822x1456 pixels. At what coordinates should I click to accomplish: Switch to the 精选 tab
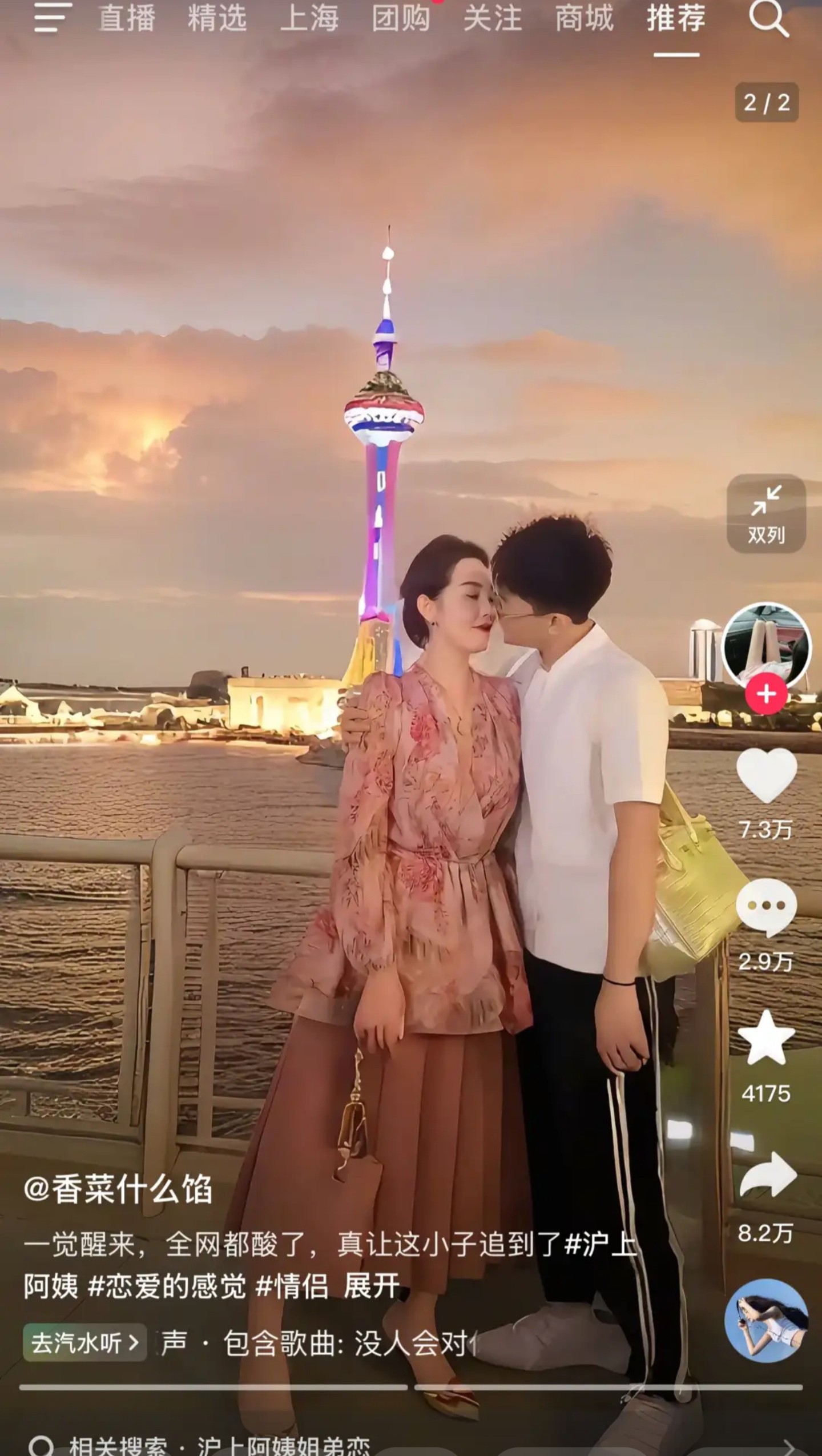point(217,18)
